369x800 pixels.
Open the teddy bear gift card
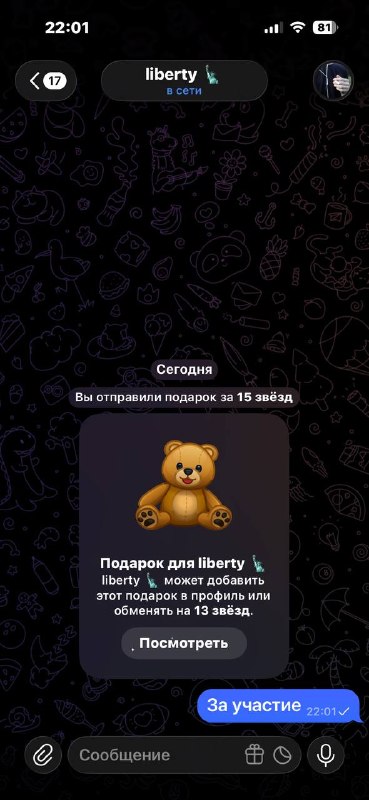pyautogui.click(x=184, y=545)
